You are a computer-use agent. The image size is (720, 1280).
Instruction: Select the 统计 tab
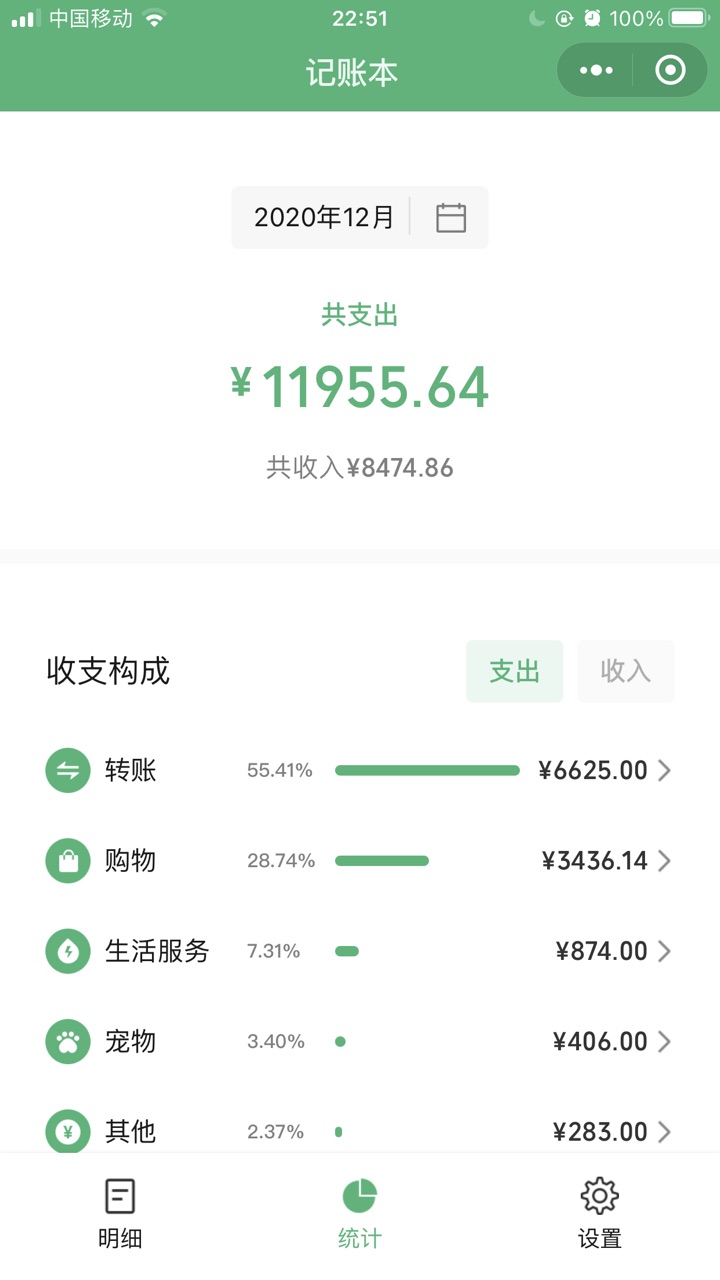click(359, 1213)
